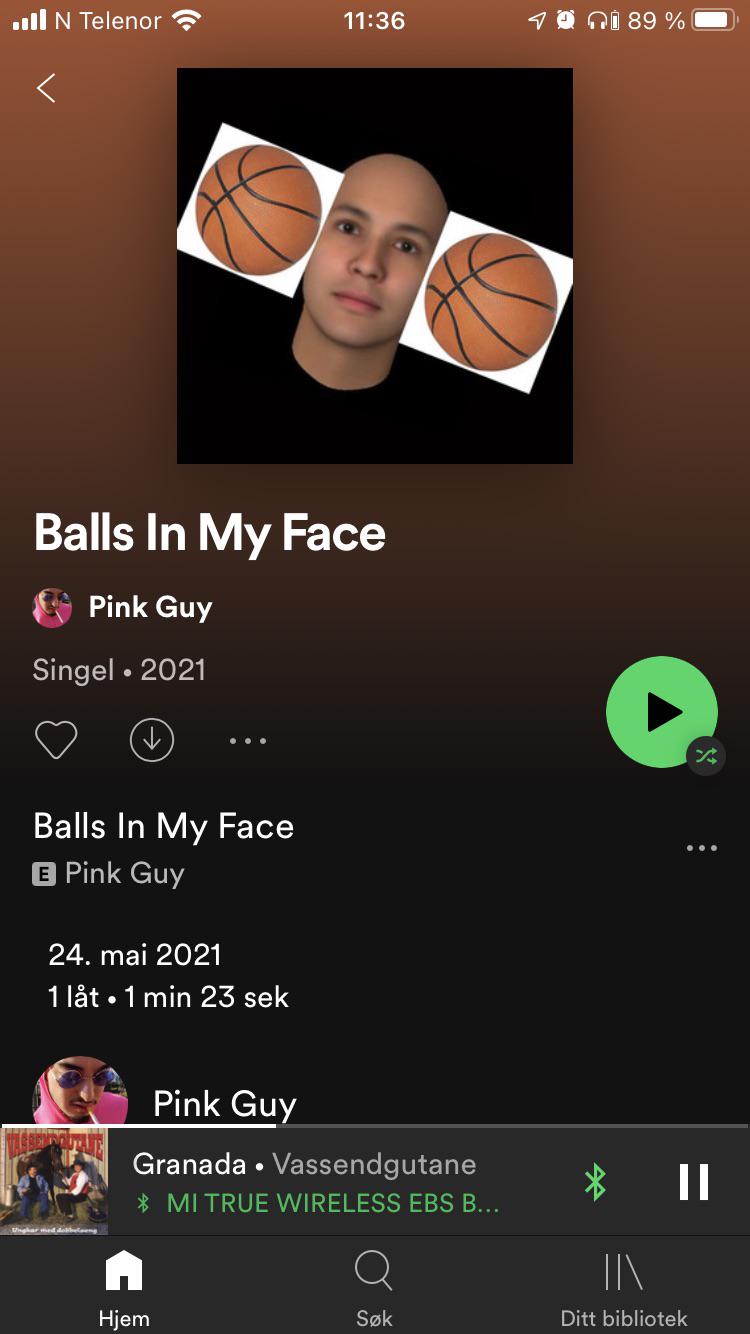Open Pink Guy artist link under the title

(150, 607)
